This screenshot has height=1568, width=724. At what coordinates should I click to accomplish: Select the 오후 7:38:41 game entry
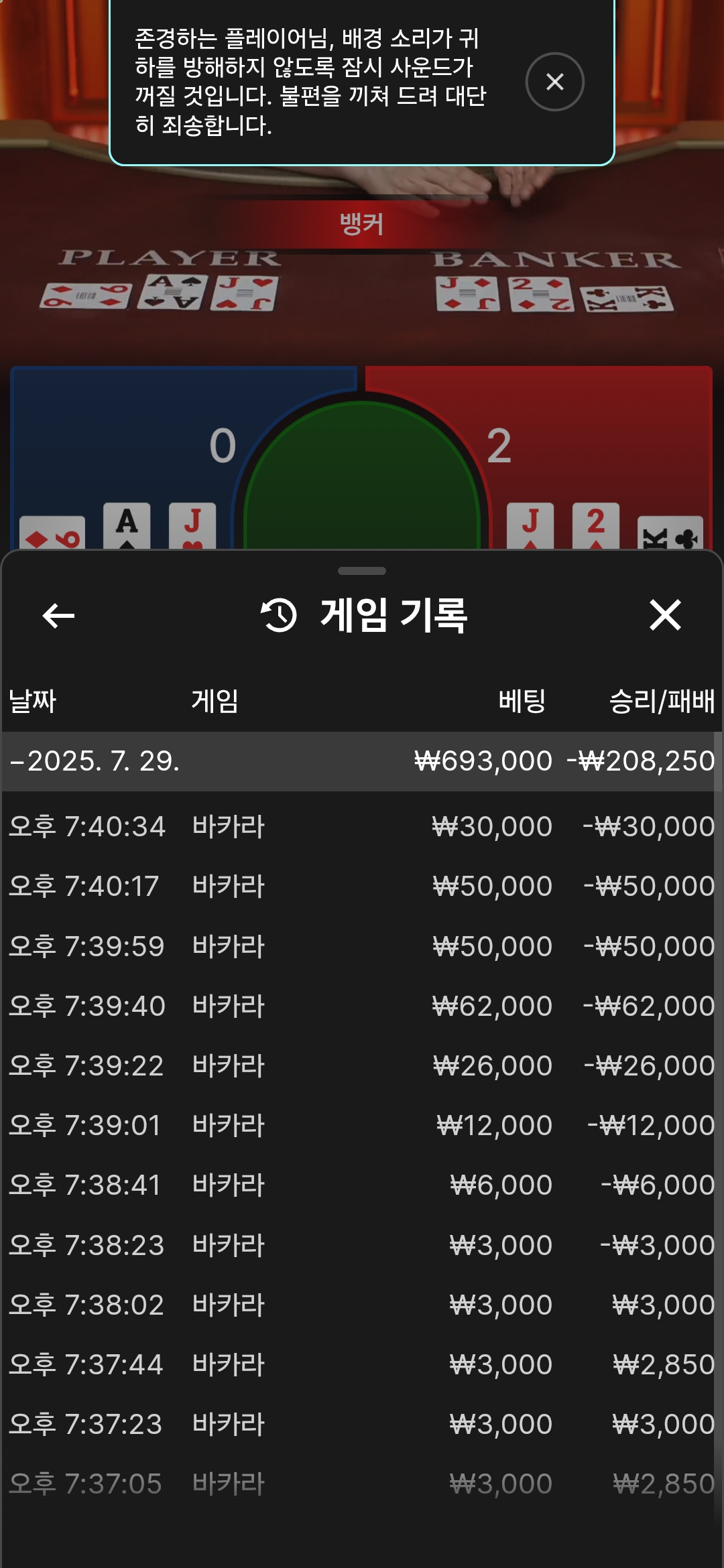[x=362, y=1185]
